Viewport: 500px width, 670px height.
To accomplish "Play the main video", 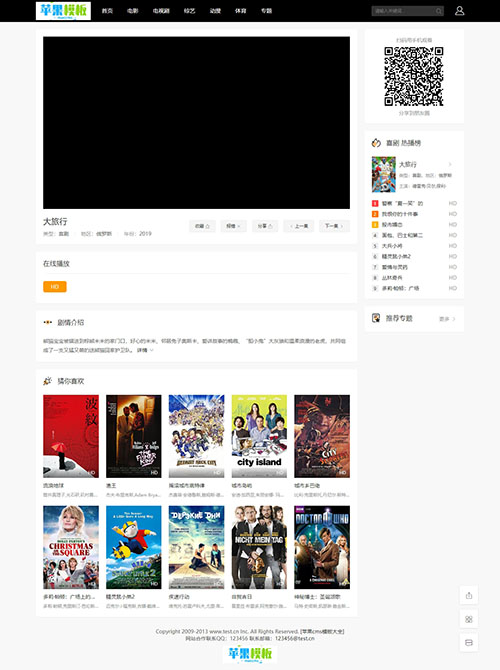I will coord(196,123).
